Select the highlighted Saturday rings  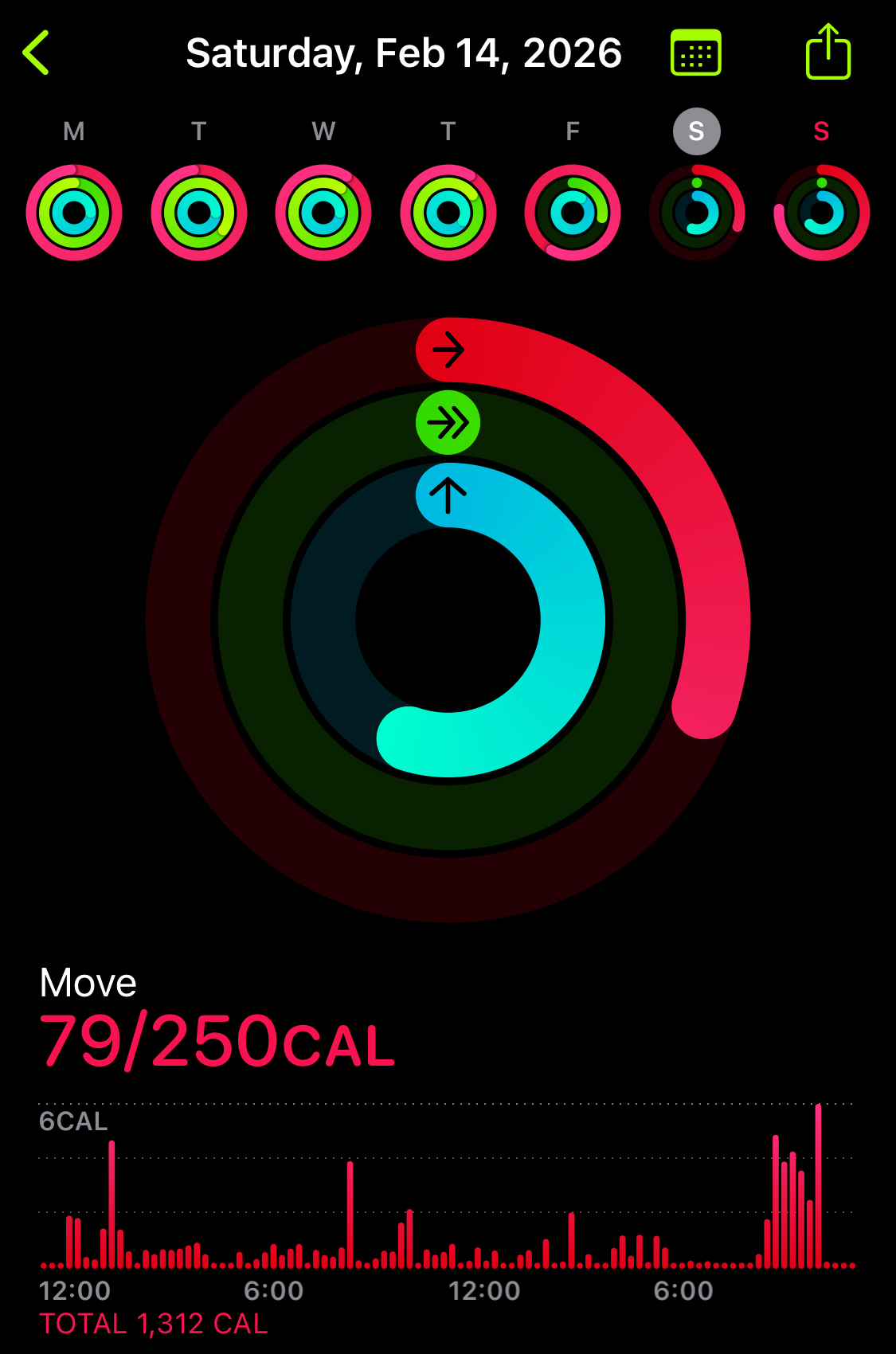click(697, 212)
